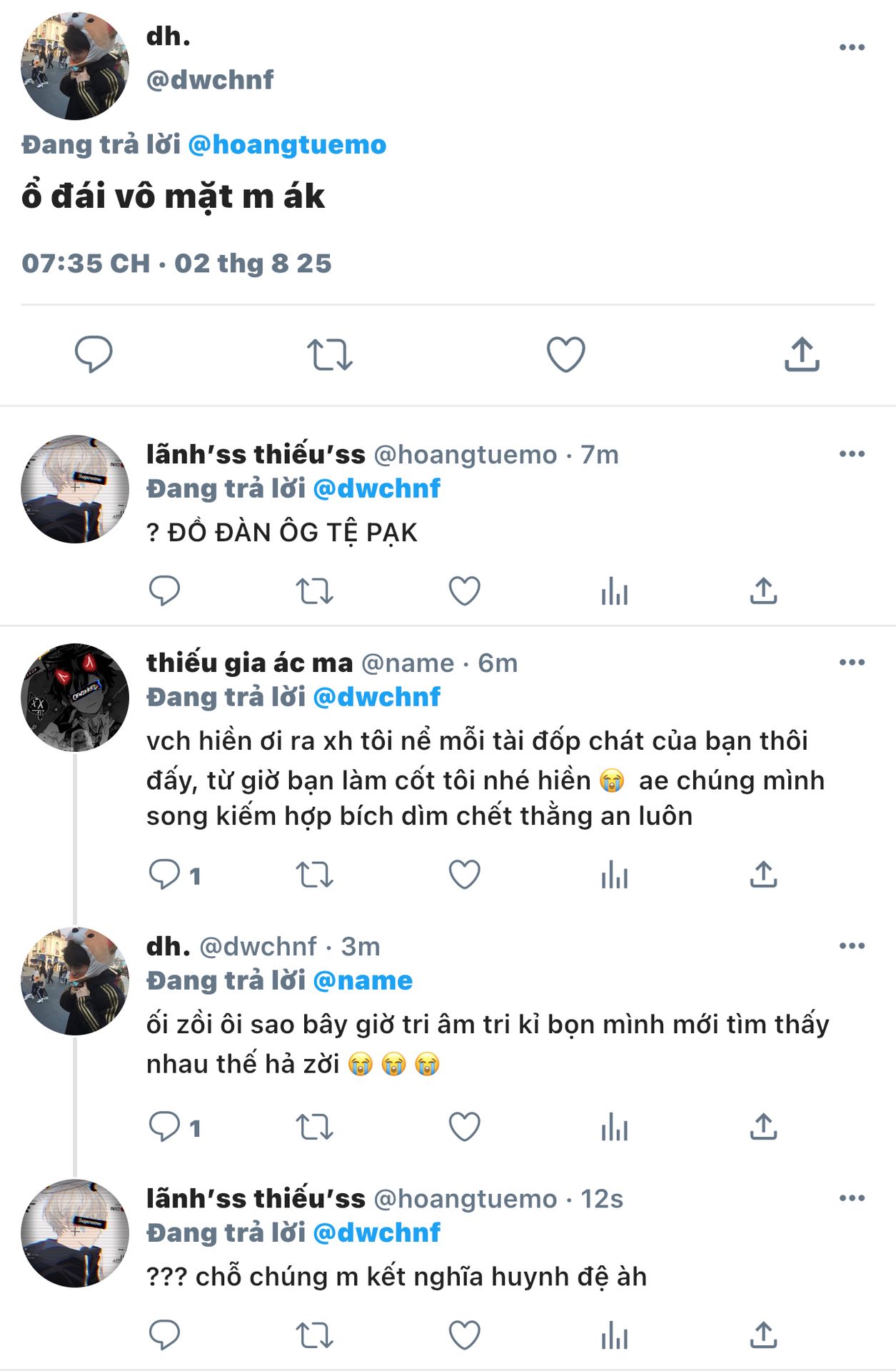Like dh.'s 3m reply about tri âm tri kỉ
The image size is (896, 1371).
click(x=464, y=1128)
